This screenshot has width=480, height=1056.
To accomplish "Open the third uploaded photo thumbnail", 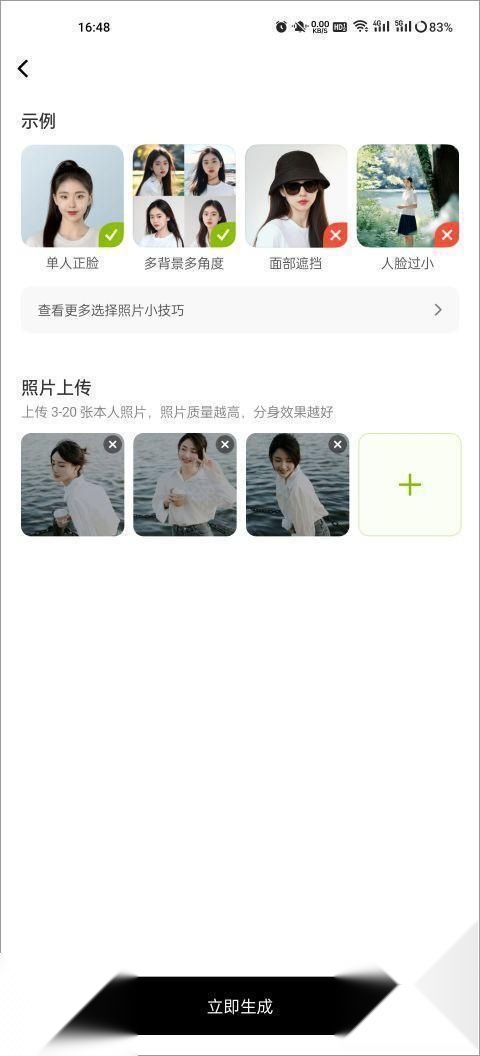I will [298, 484].
